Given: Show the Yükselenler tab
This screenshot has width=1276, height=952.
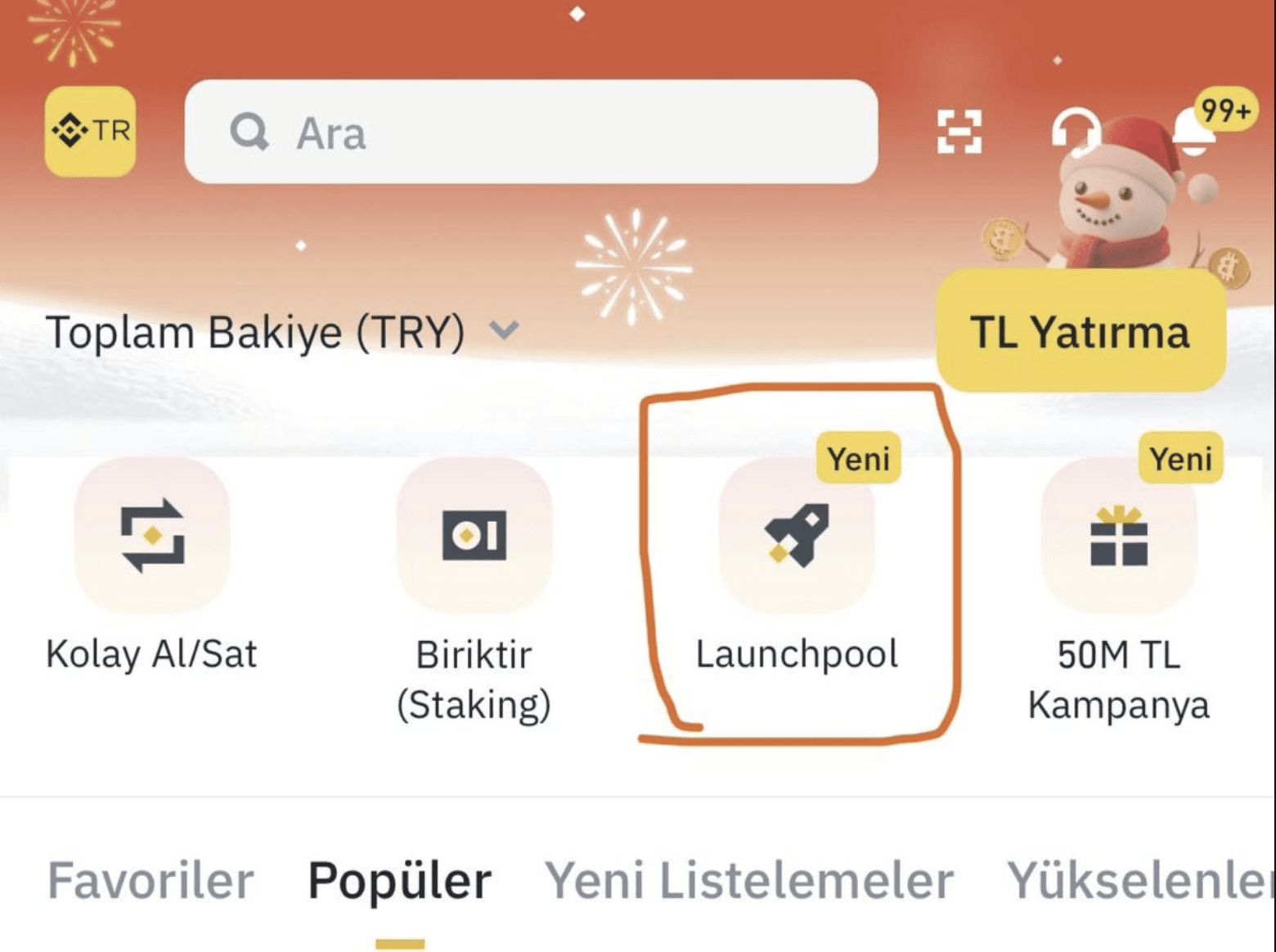Looking at the screenshot, I should (1137, 881).
